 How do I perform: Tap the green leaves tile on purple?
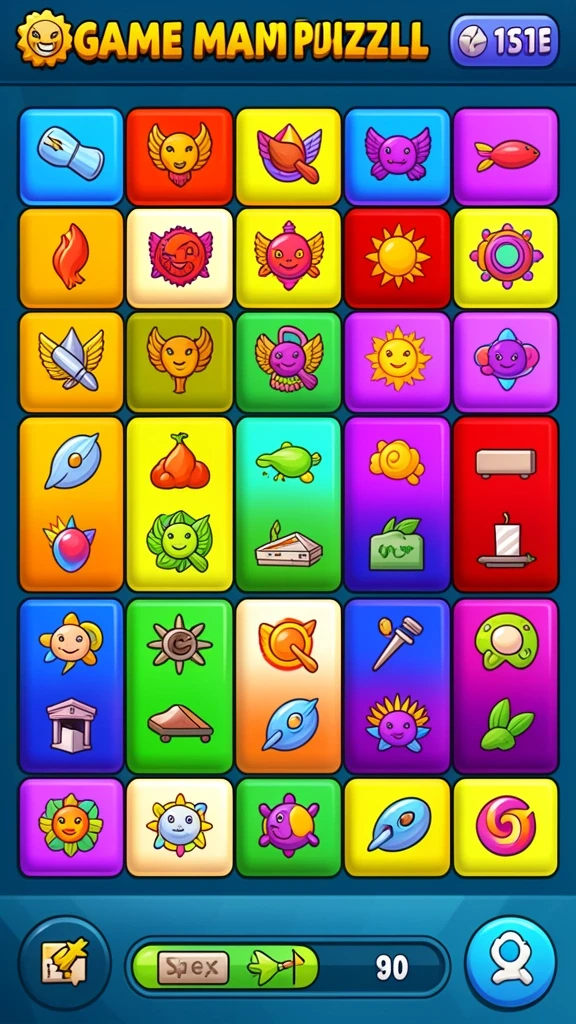[x=506, y=724]
